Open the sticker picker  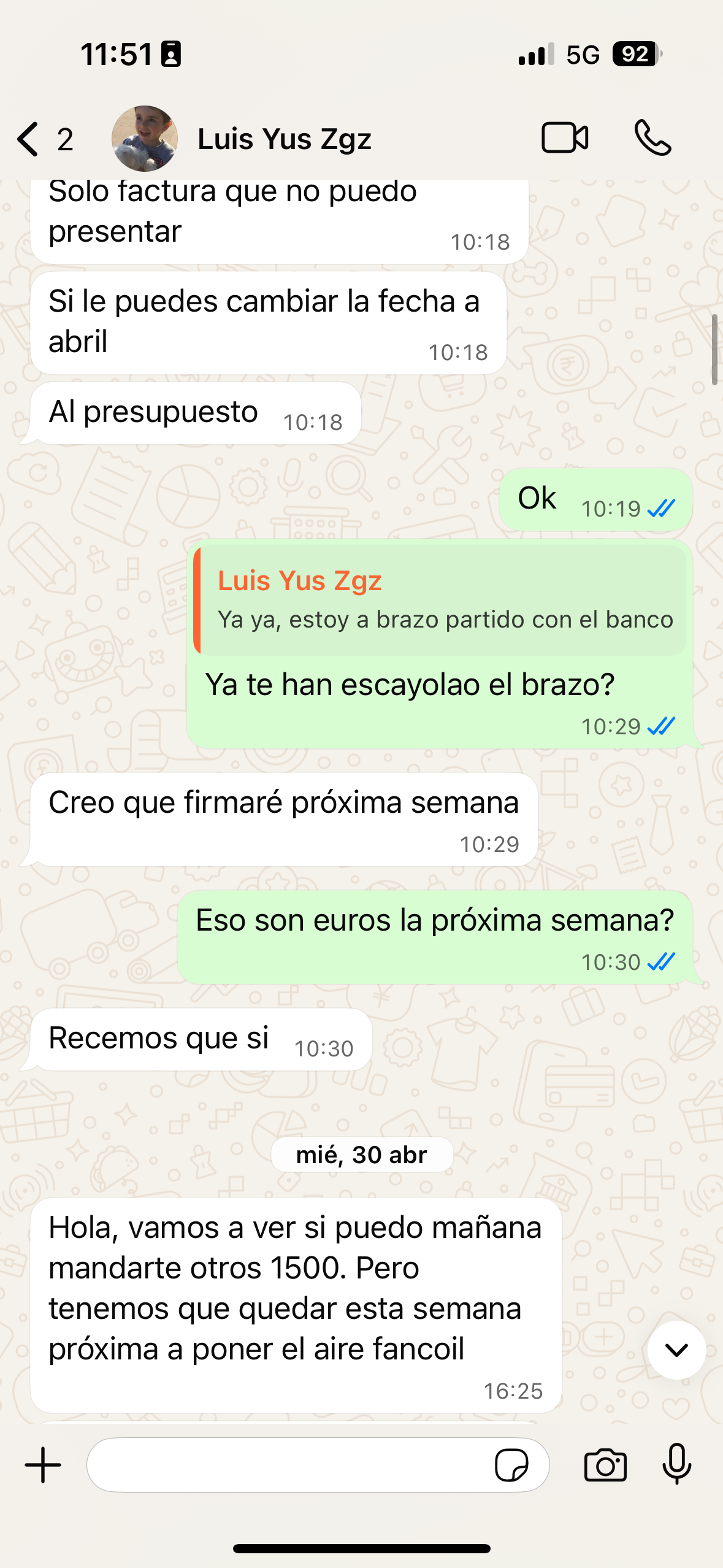click(511, 1465)
